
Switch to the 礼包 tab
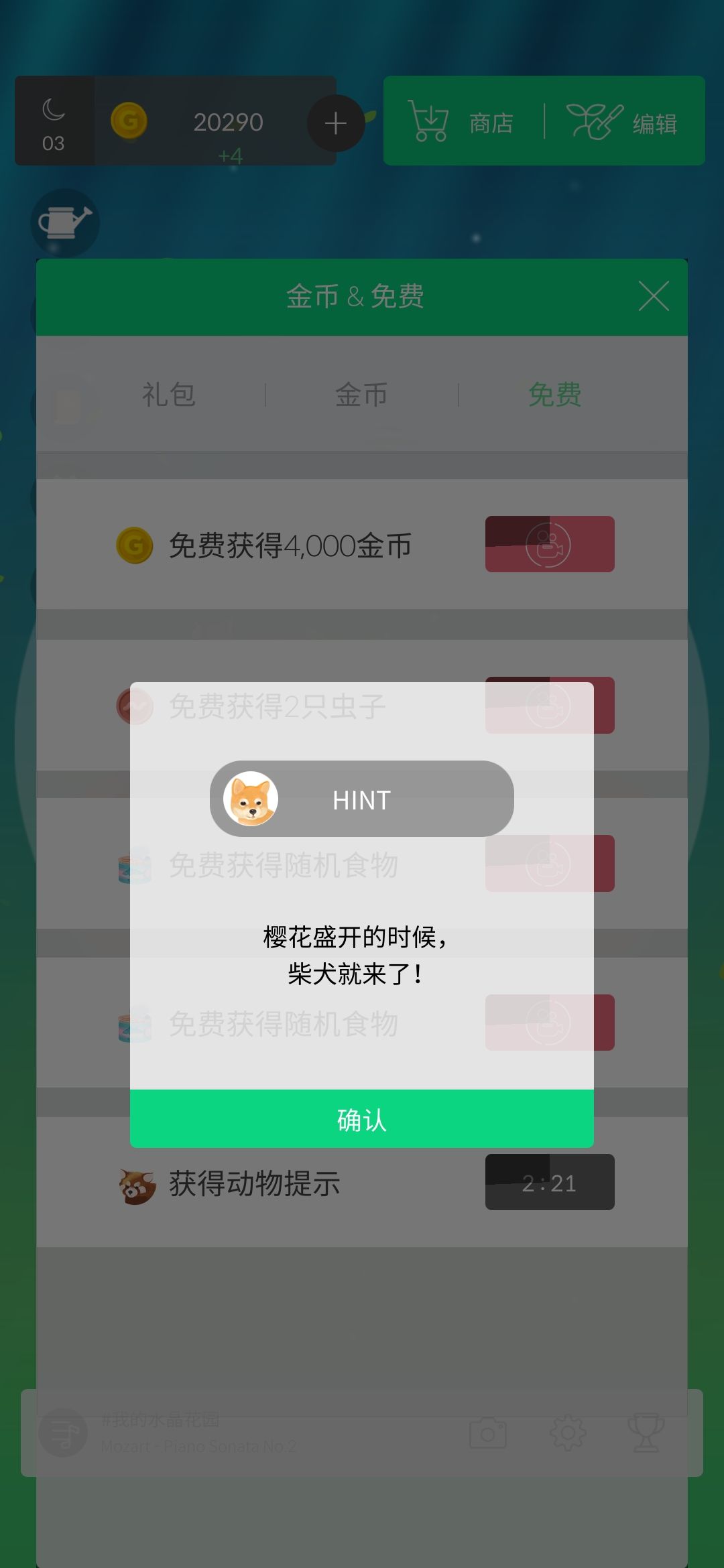(x=168, y=395)
